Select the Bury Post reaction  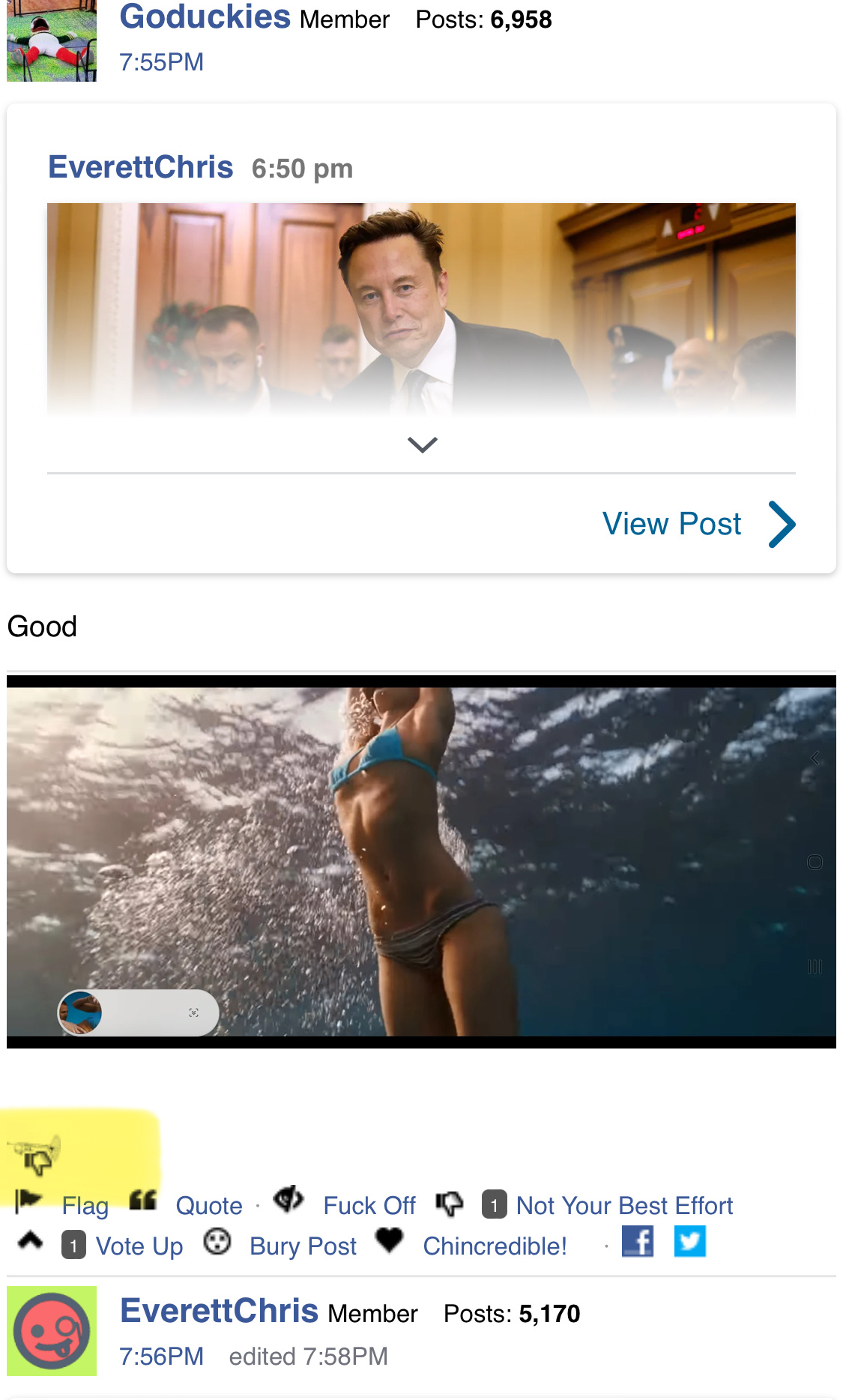302,1246
